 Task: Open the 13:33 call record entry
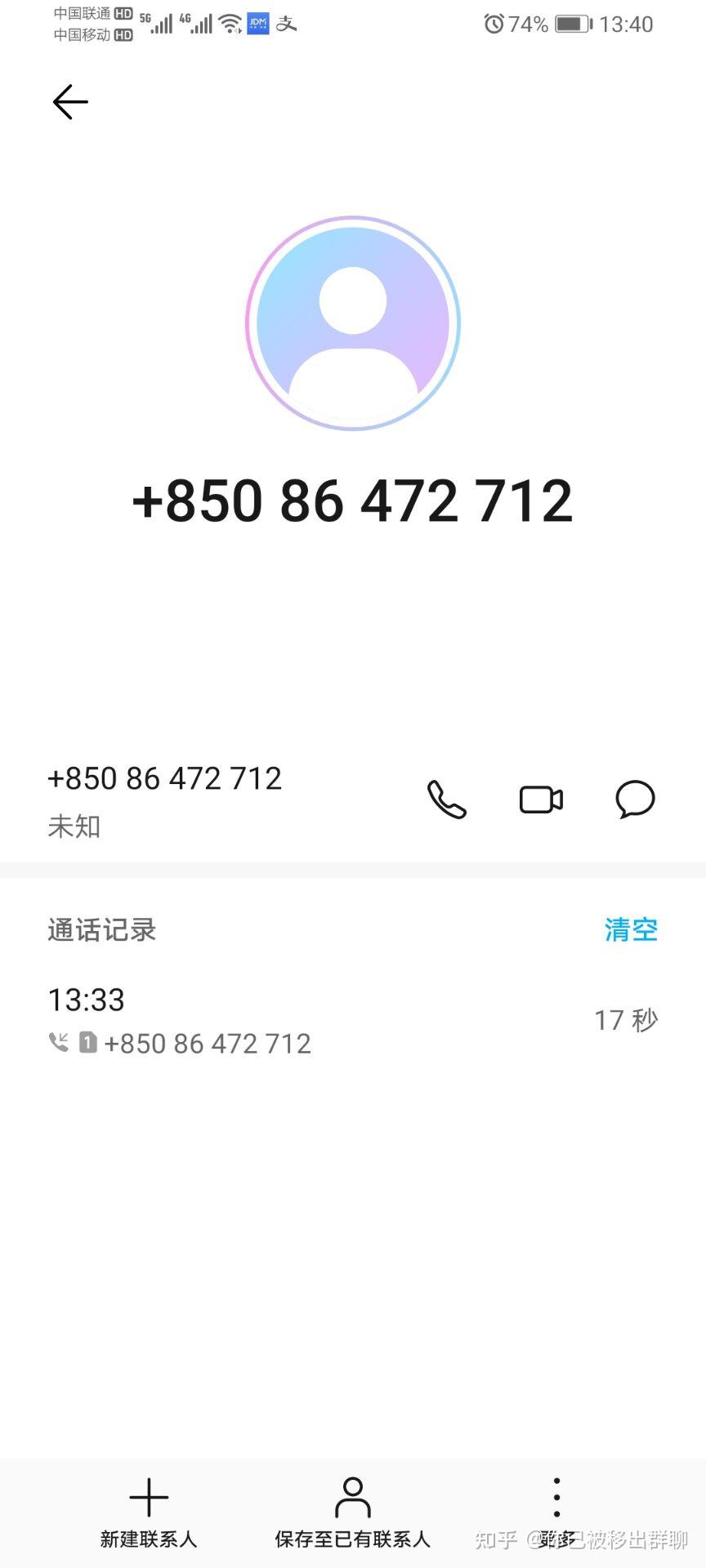(351, 1021)
